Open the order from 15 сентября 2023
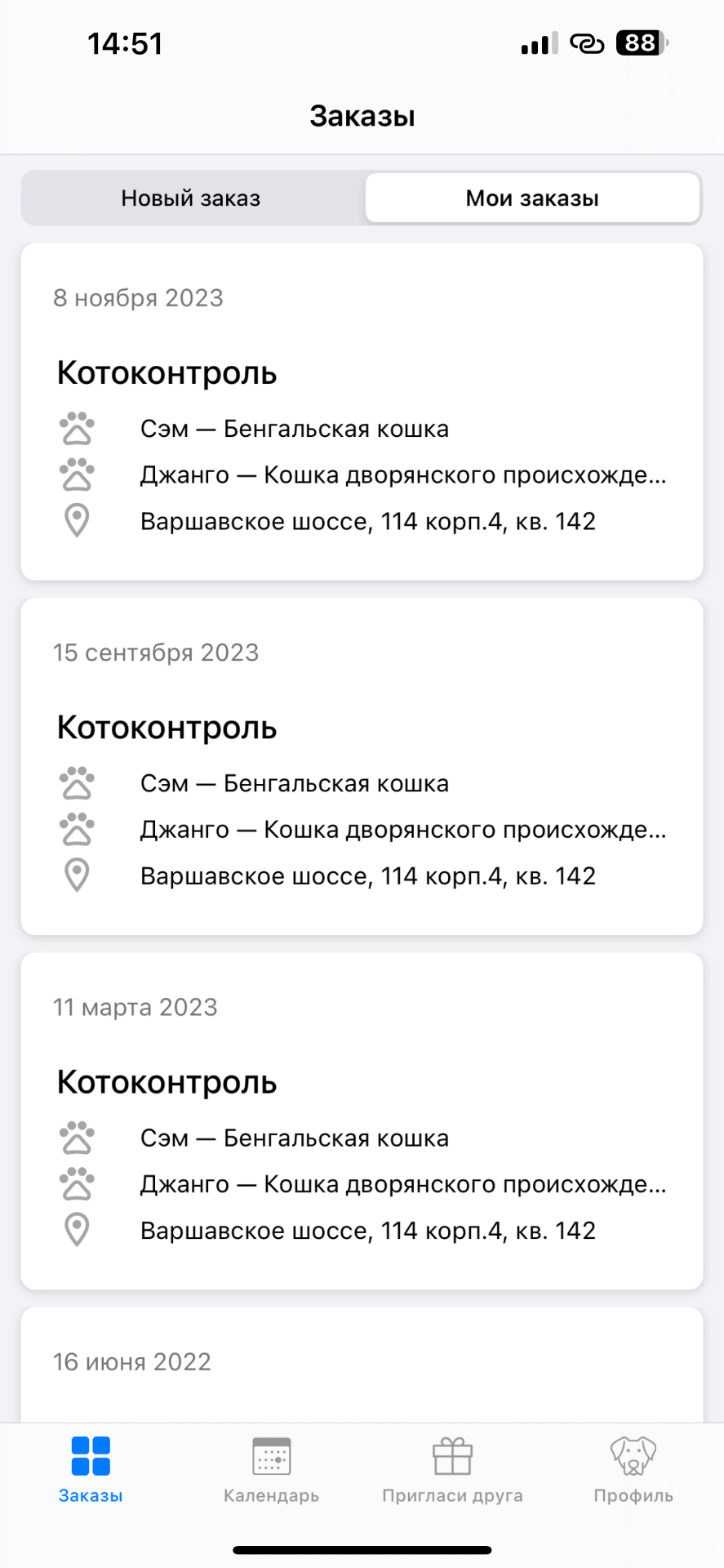This screenshot has width=724, height=1568. (362, 766)
